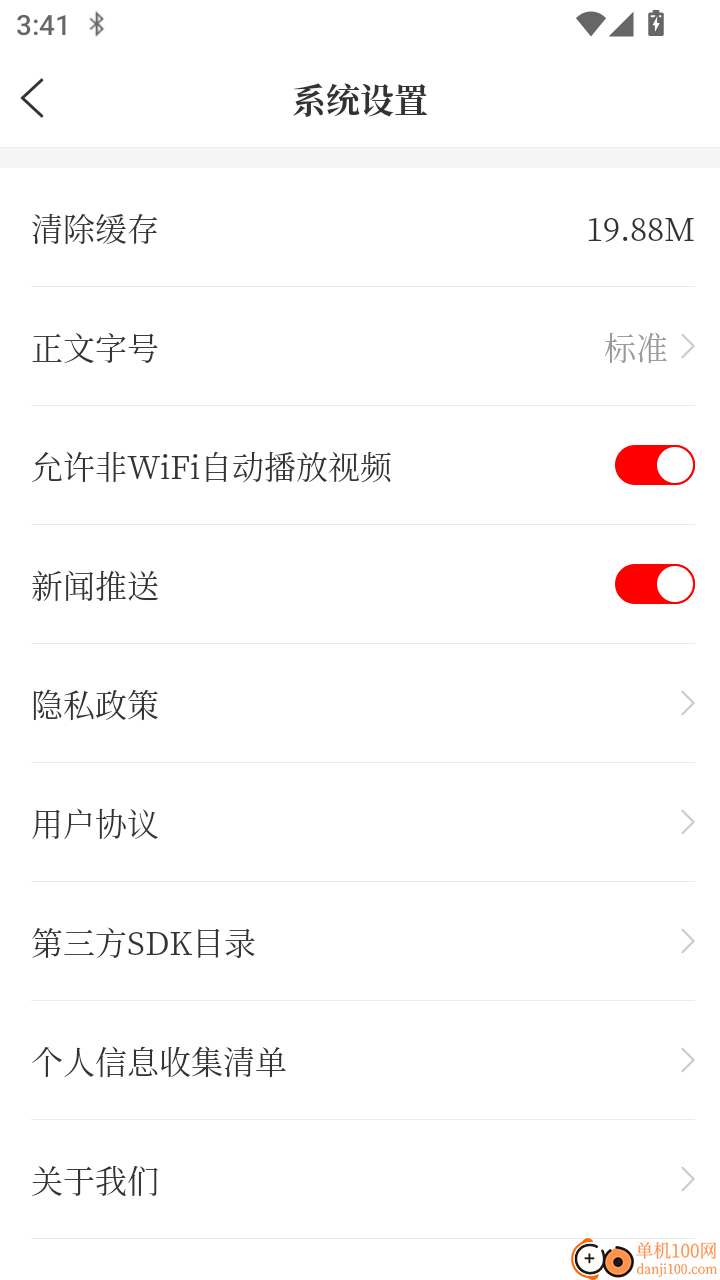Expand 隐私政策 via its chevron
This screenshot has width=720, height=1280.
point(686,703)
